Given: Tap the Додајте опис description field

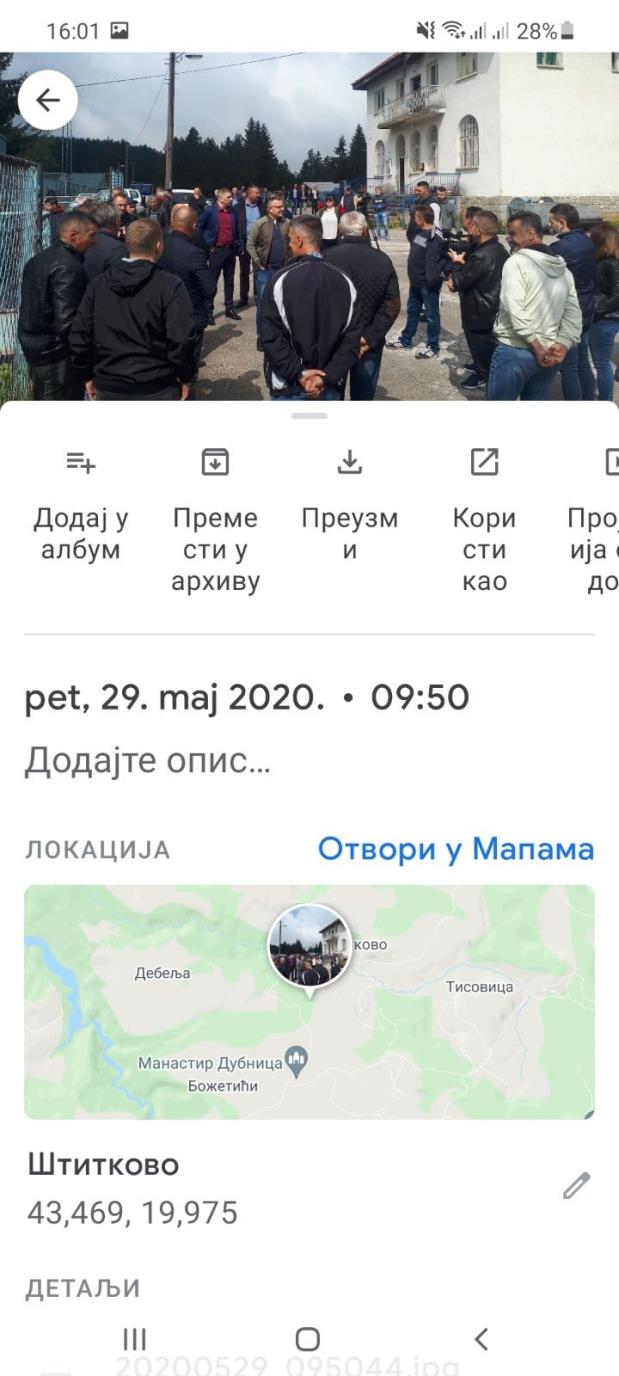Looking at the screenshot, I should pyautogui.click(x=148, y=761).
